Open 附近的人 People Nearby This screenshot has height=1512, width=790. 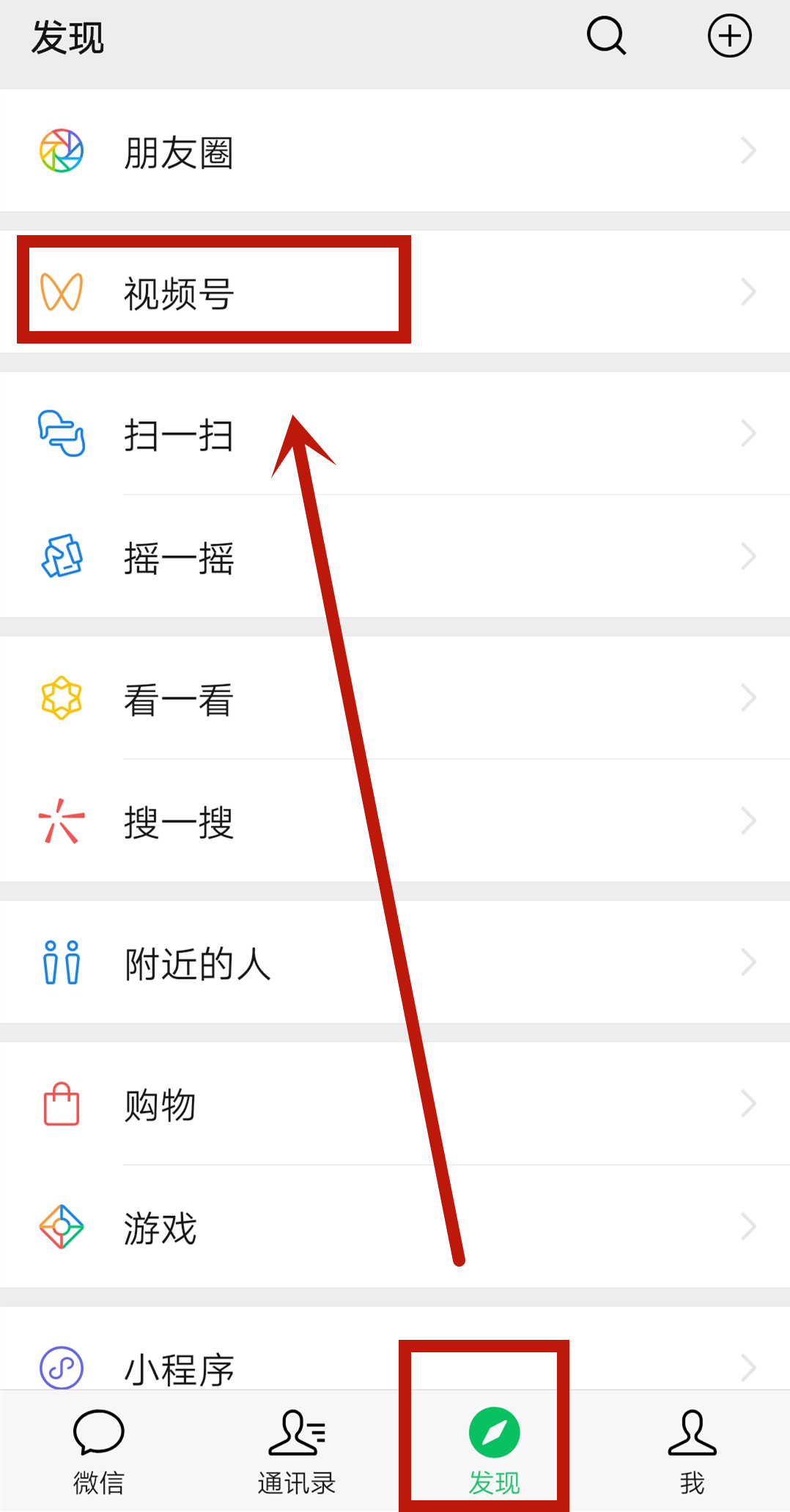click(x=396, y=963)
